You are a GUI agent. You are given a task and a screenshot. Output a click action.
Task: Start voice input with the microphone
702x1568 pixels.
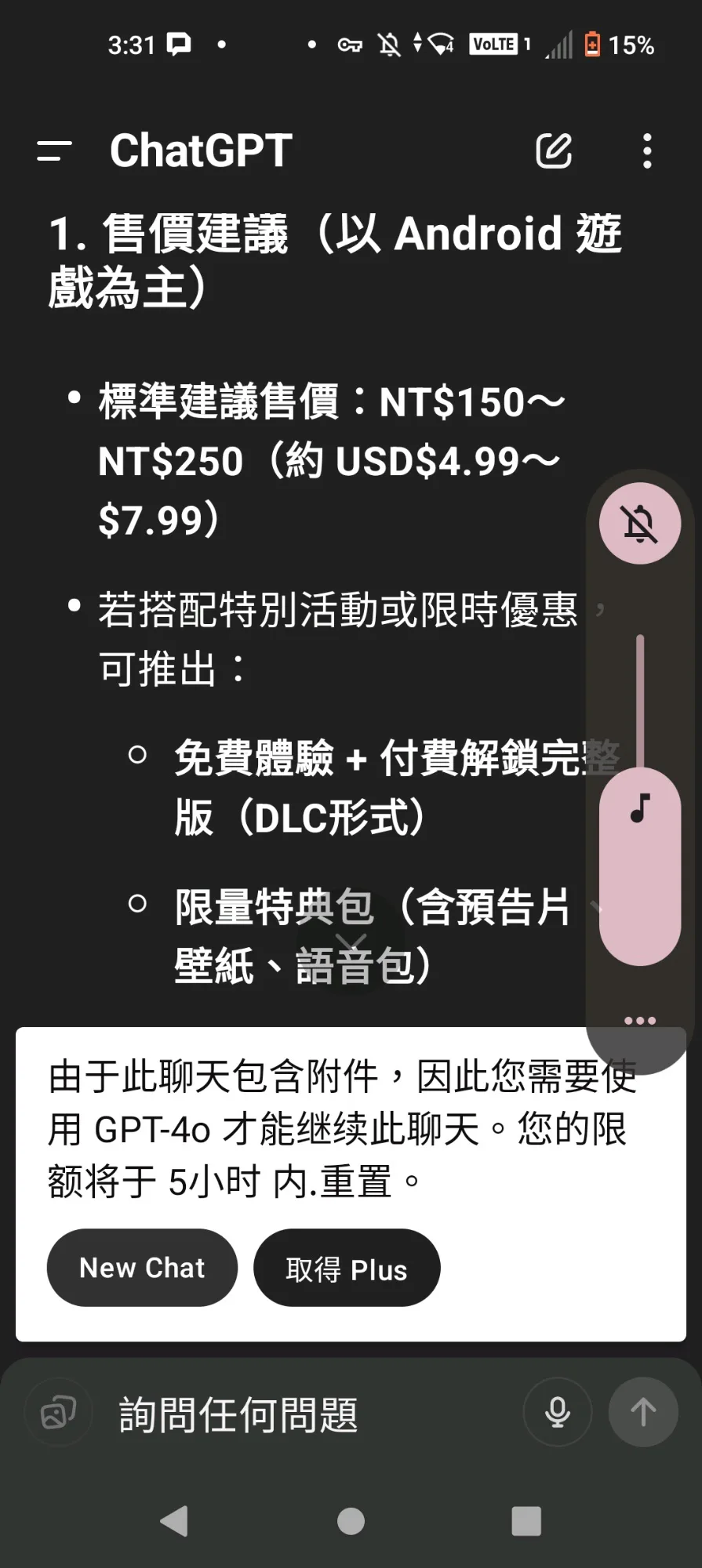(x=558, y=1412)
